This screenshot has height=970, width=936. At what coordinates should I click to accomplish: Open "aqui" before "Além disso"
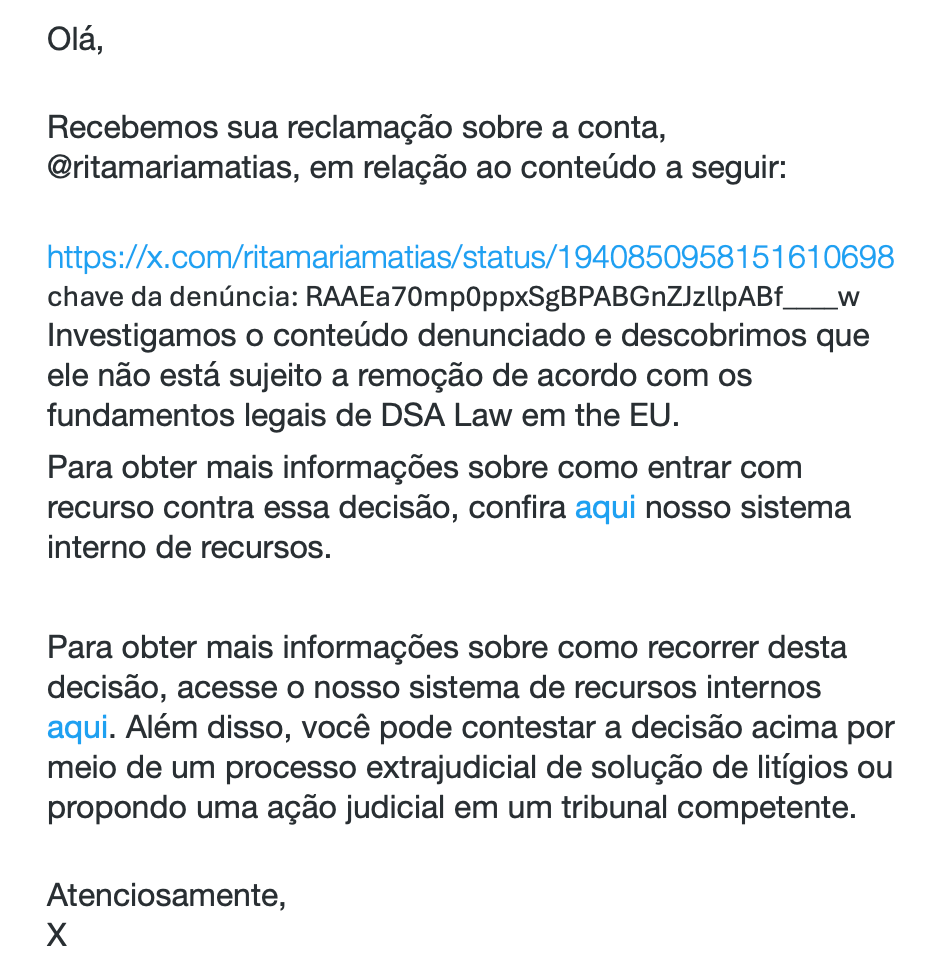click(x=76, y=727)
